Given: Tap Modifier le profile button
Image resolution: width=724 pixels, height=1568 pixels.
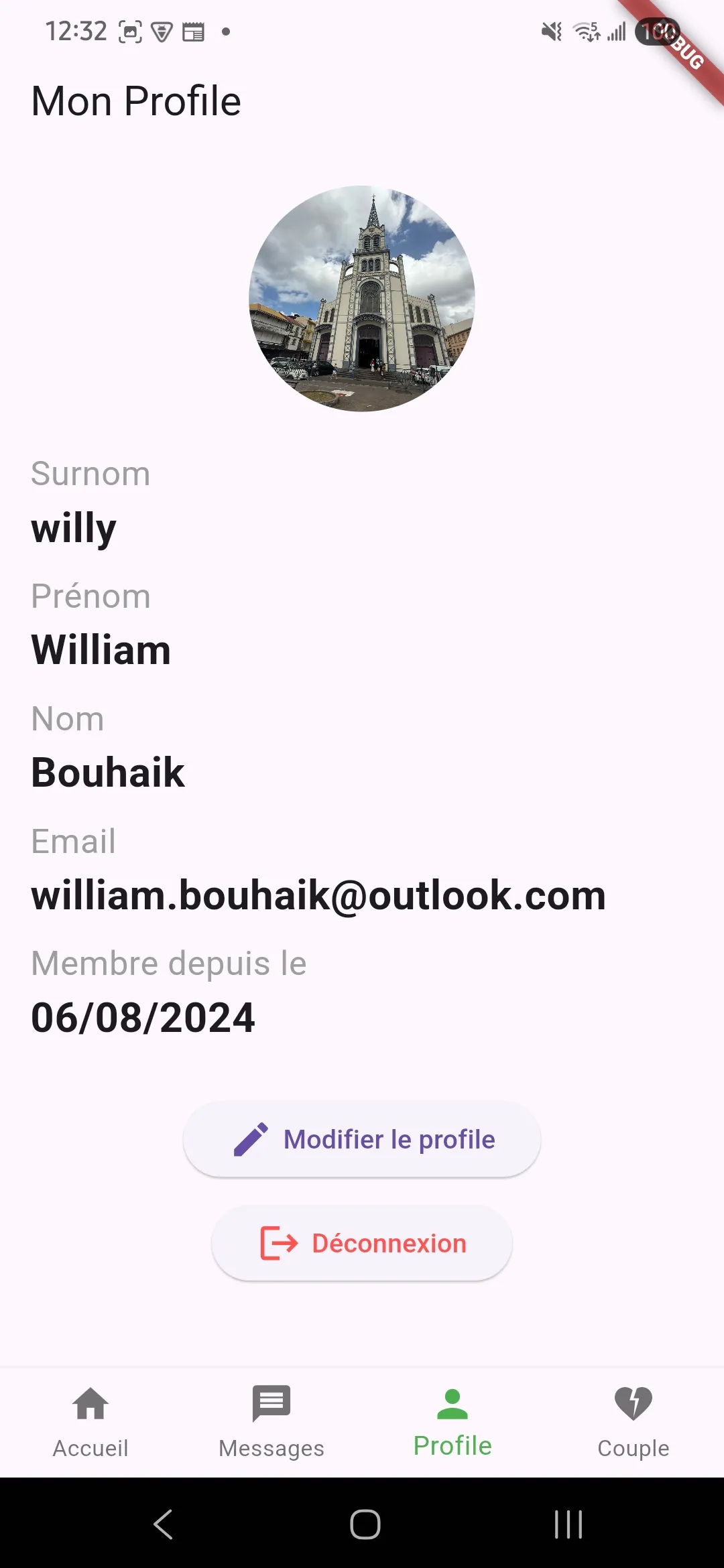Looking at the screenshot, I should point(362,1139).
